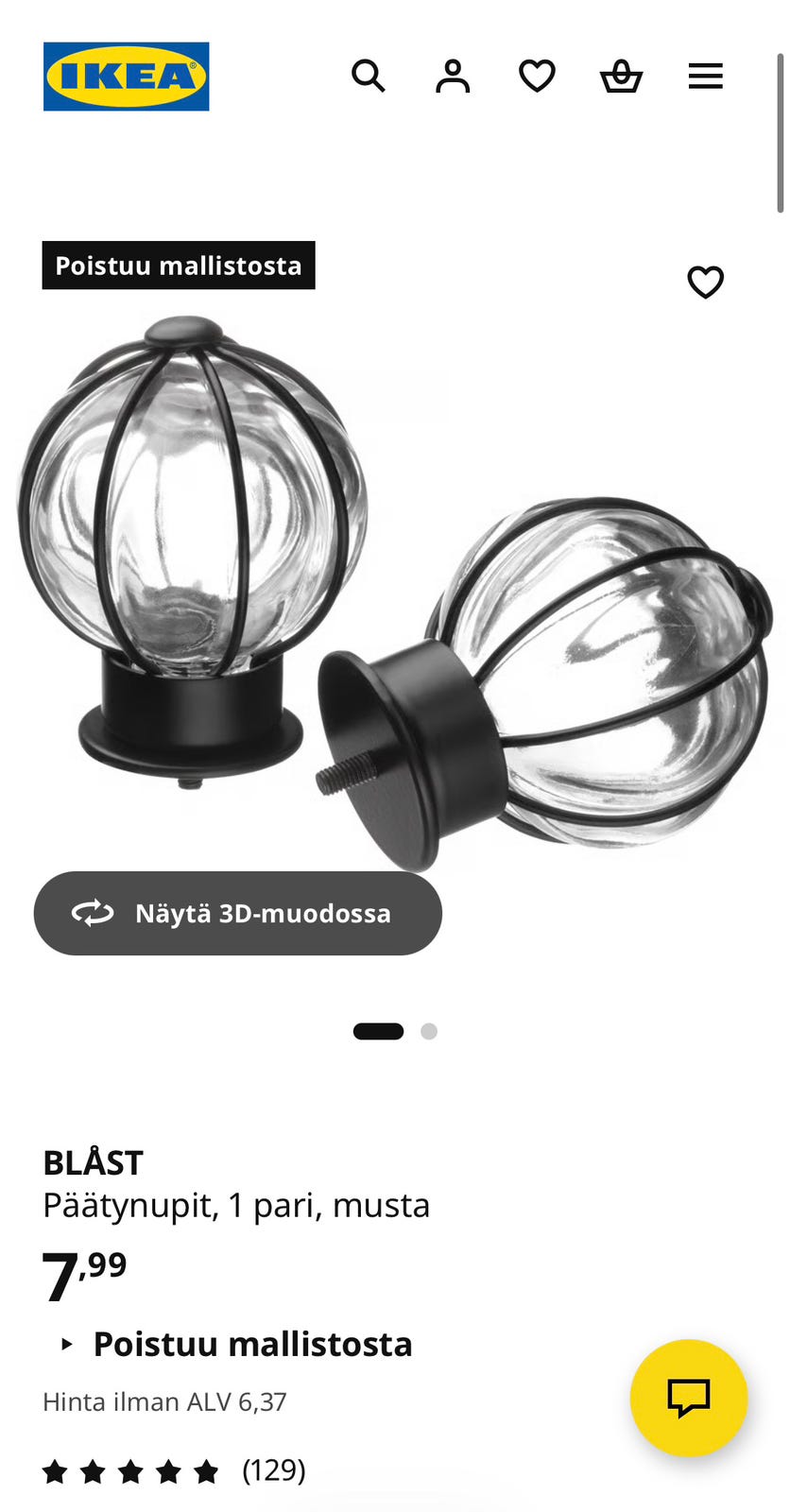Screen dimensions: 790x1512
Task: Go to IKEA home via logo
Action: click(x=126, y=77)
